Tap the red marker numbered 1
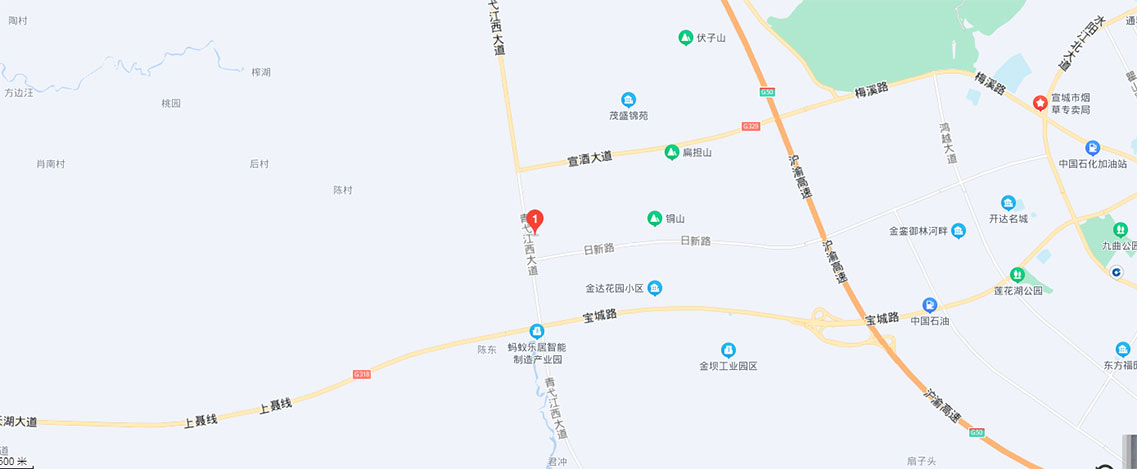 point(535,219)
